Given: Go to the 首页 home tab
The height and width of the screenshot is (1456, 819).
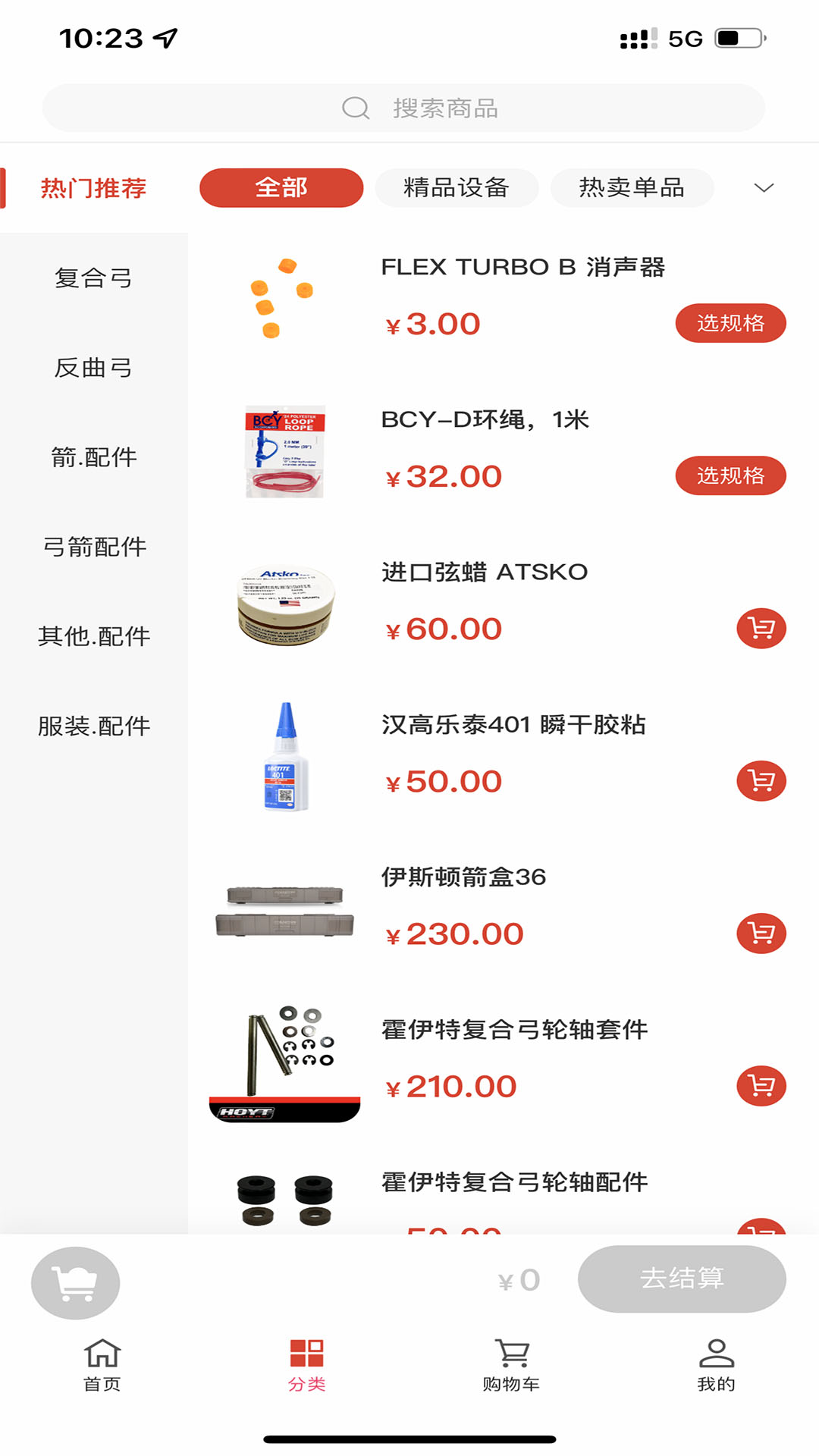Looking at the screenshot, I should 102,1365.
